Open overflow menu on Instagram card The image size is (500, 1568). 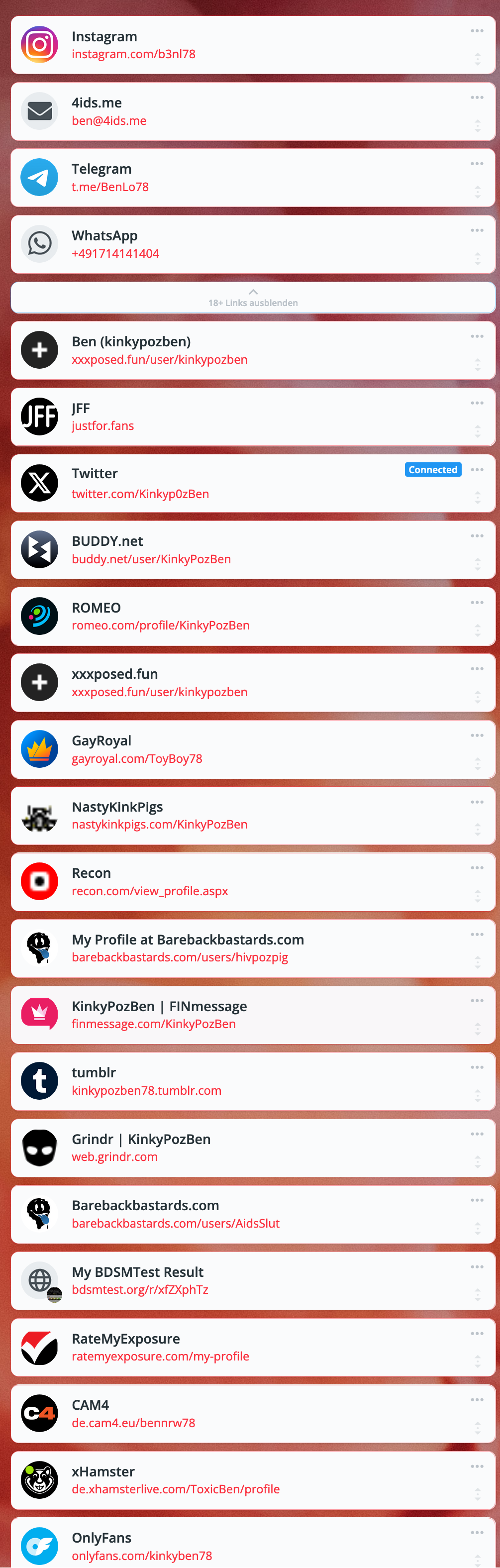point(477,31)
